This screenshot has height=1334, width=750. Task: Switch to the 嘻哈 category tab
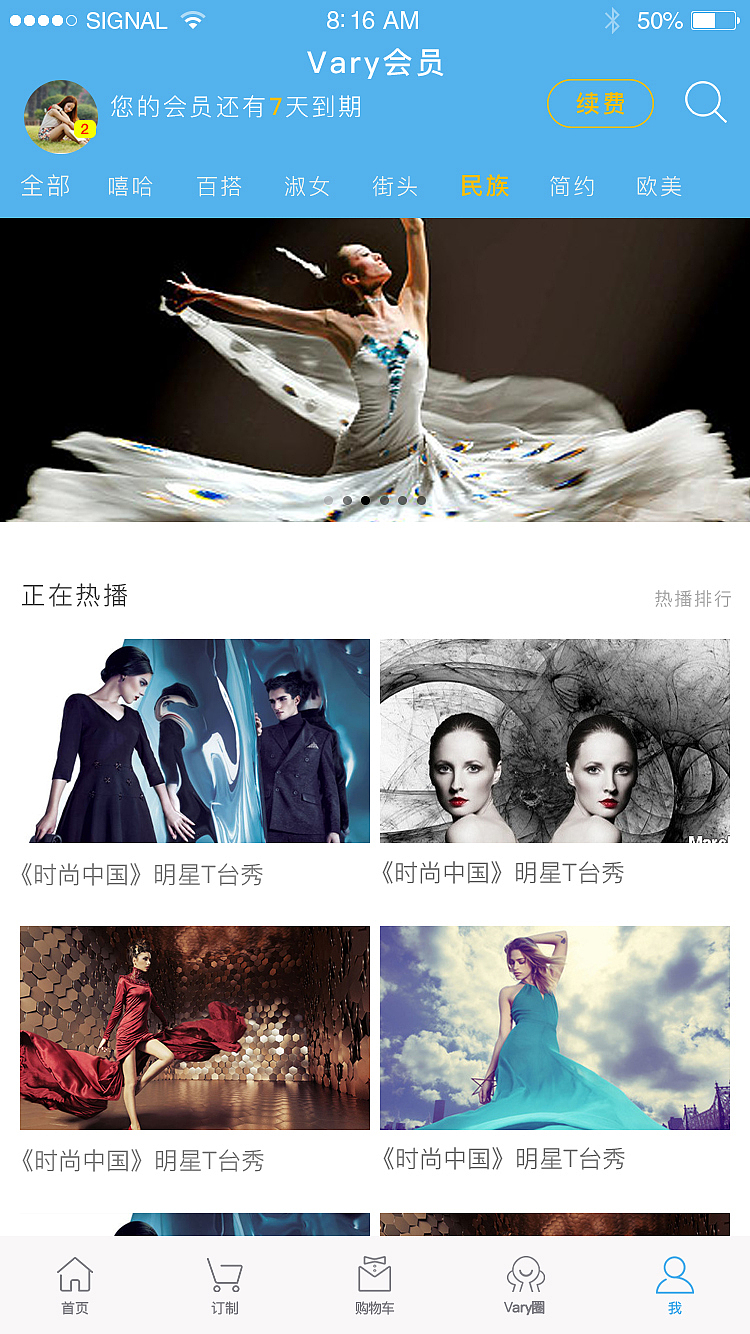click(x=131, y=186)
